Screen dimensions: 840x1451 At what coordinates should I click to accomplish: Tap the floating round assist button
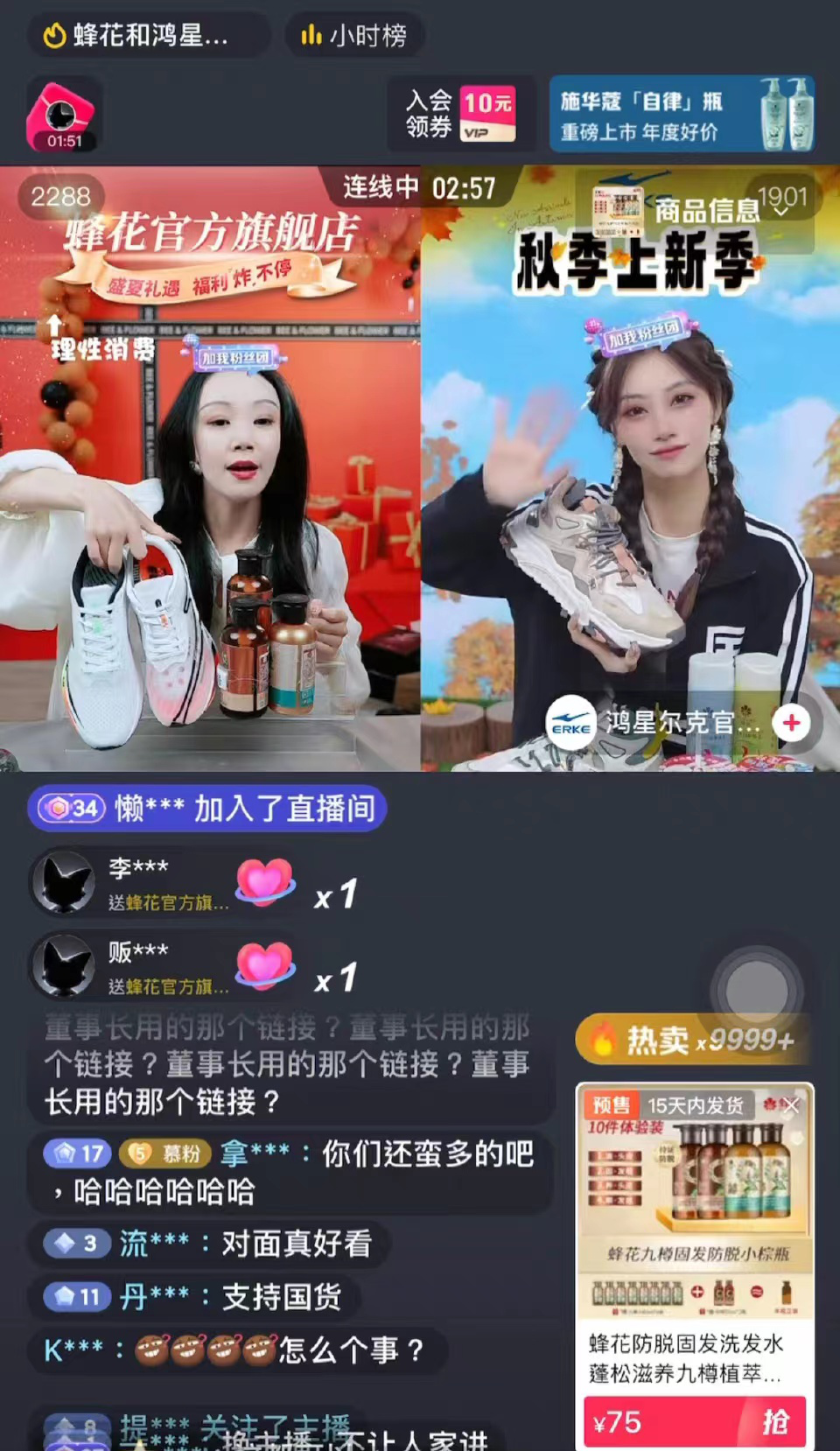(756, 991)
